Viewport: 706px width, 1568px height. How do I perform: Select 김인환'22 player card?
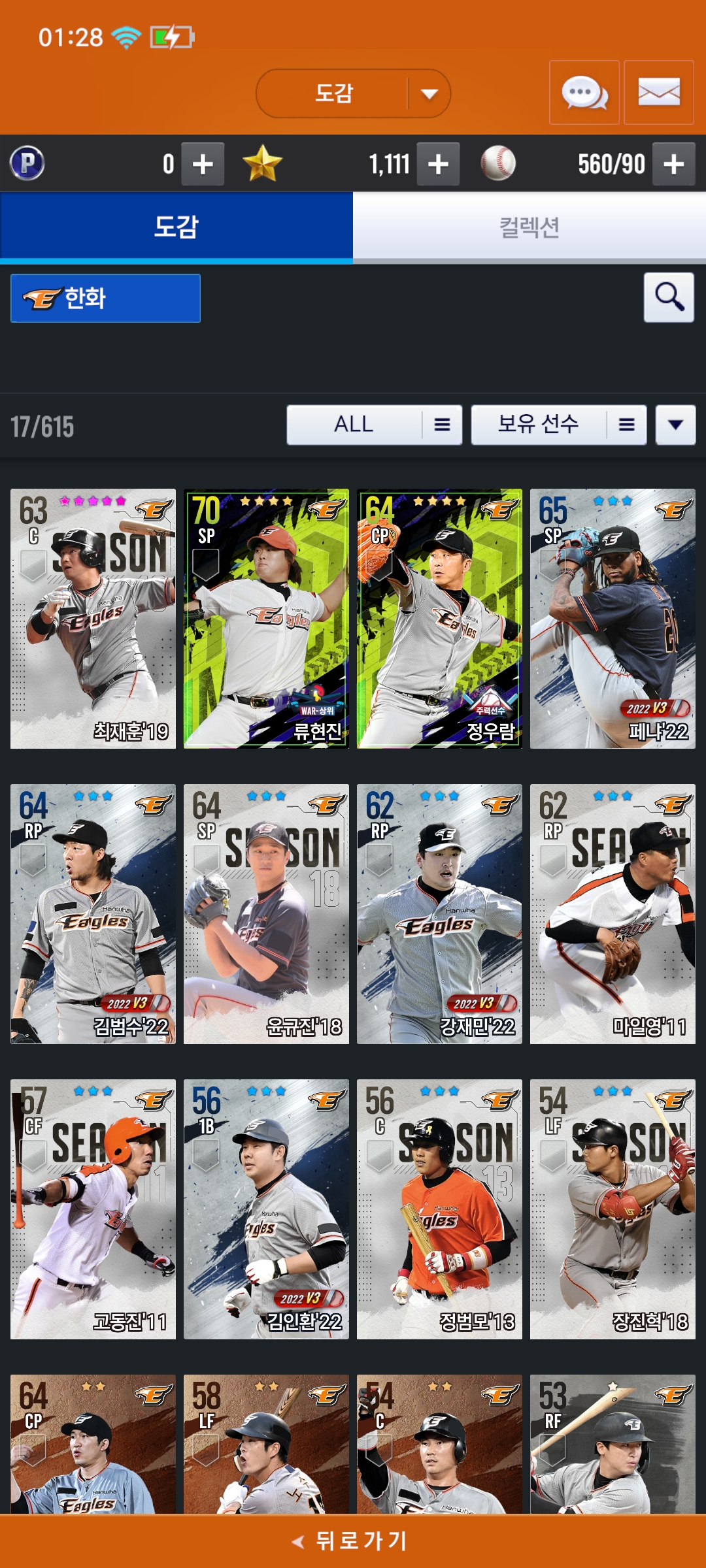point(266,1209)
